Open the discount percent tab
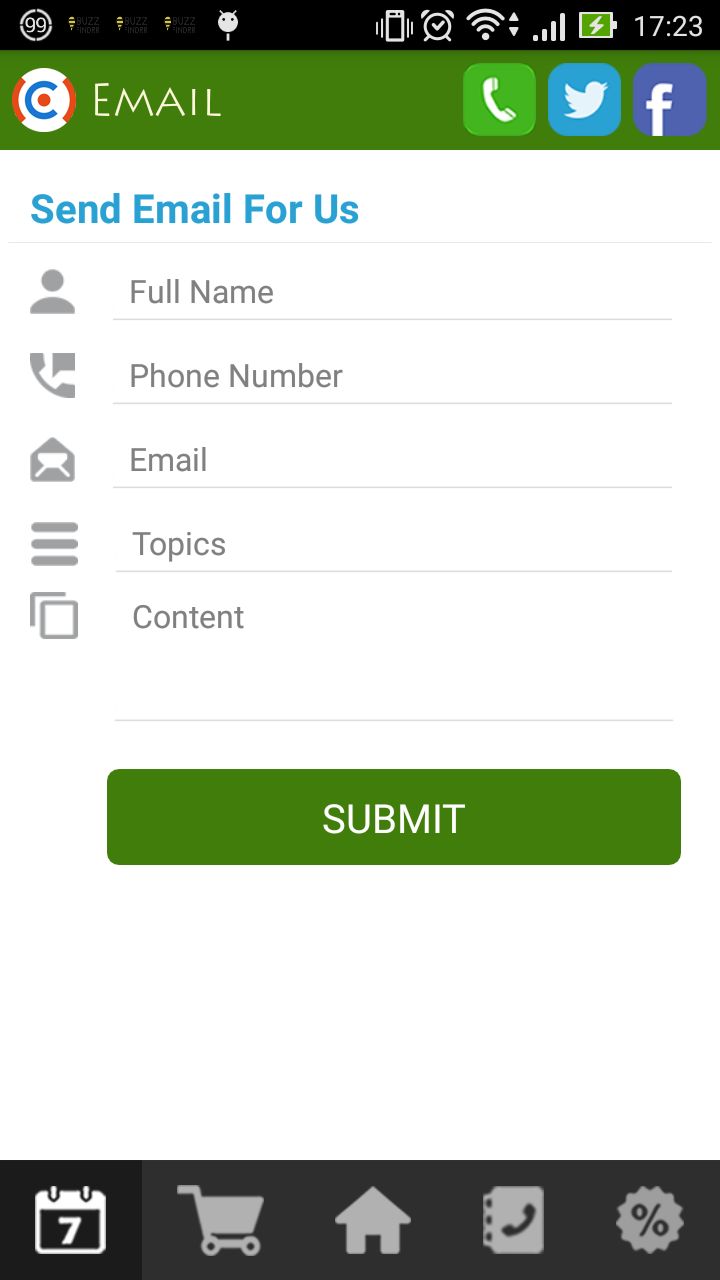The height and width of the screenshot is (1280, 720). coord(649,1220)
